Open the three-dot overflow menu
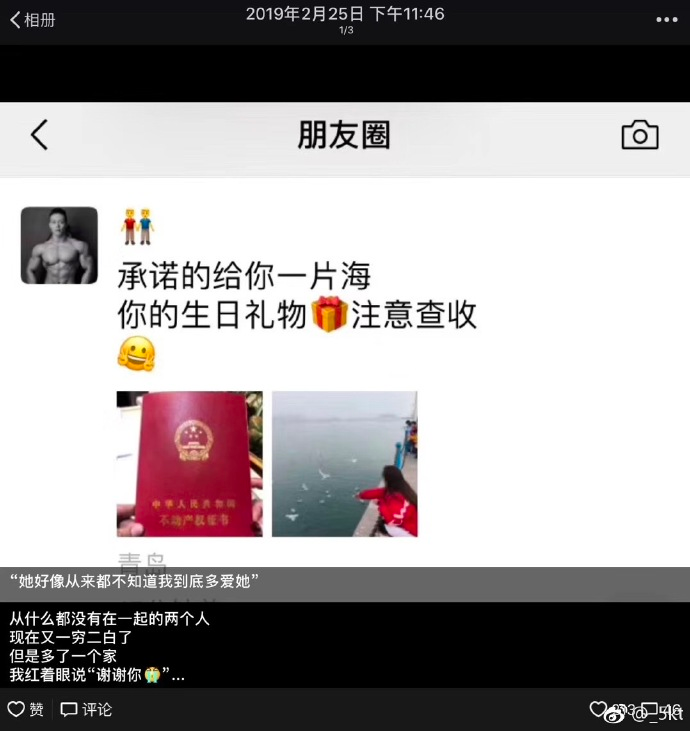Viewport: 690px width, 731px height. [x=666, y=19]
